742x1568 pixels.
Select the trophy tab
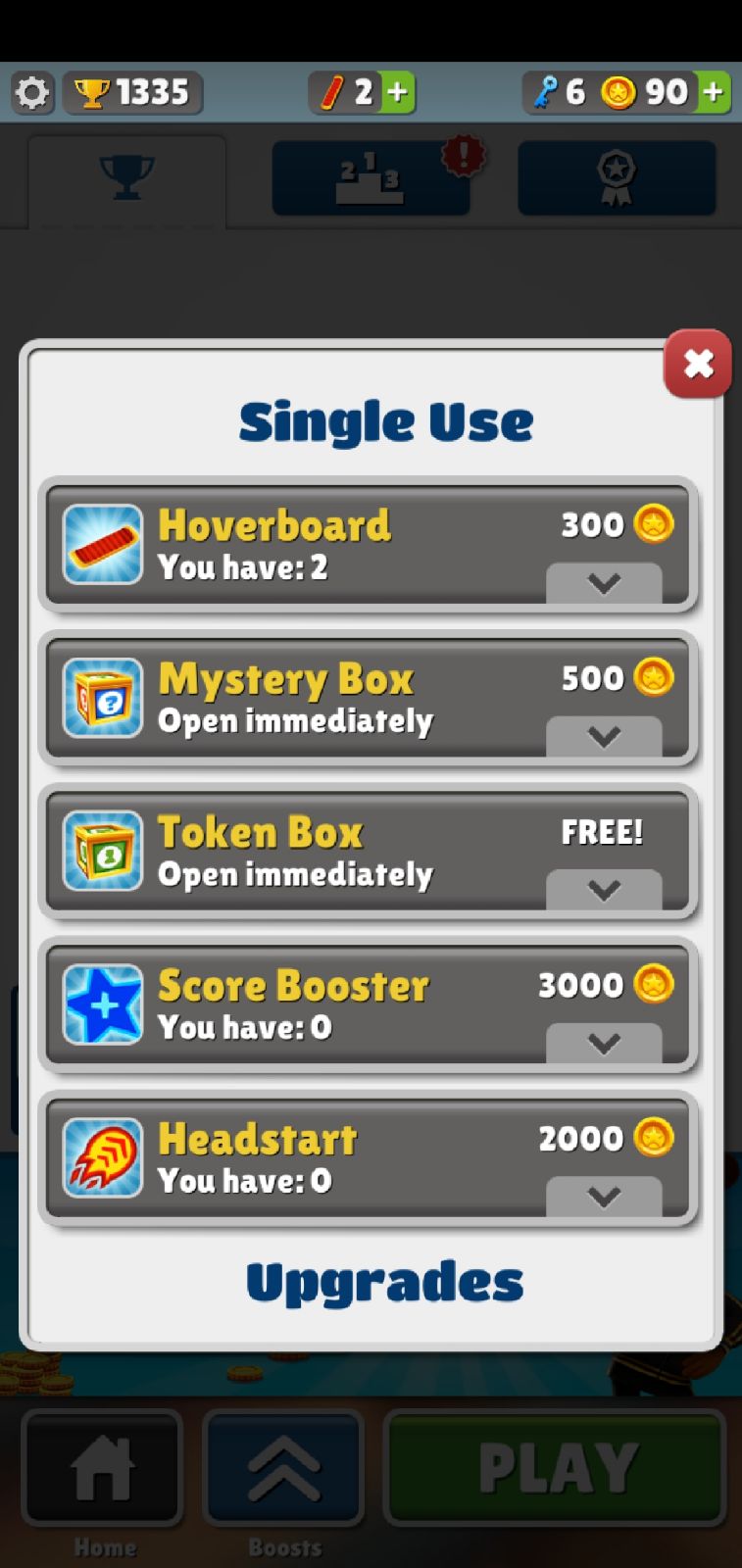point(127,178)
